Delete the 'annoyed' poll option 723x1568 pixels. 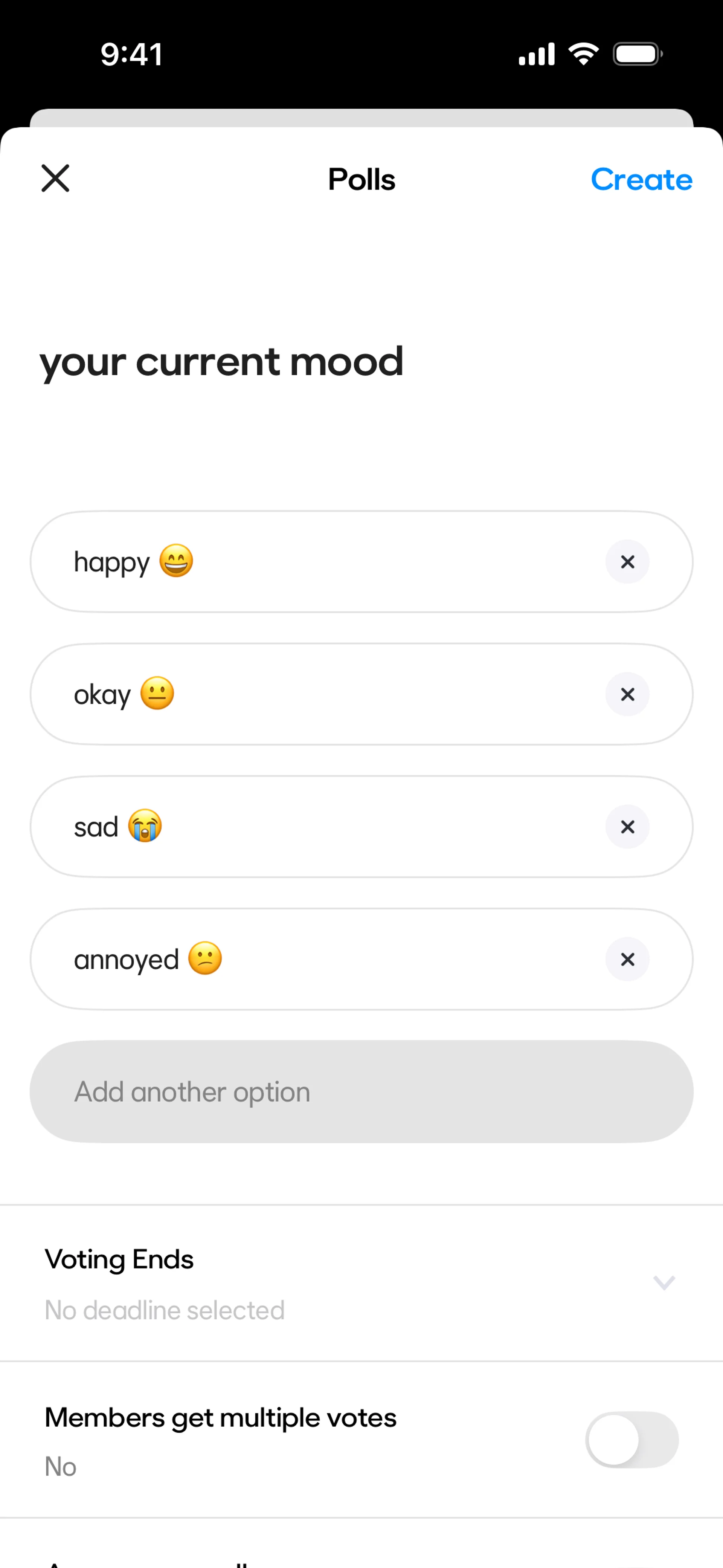coord(627,959)
